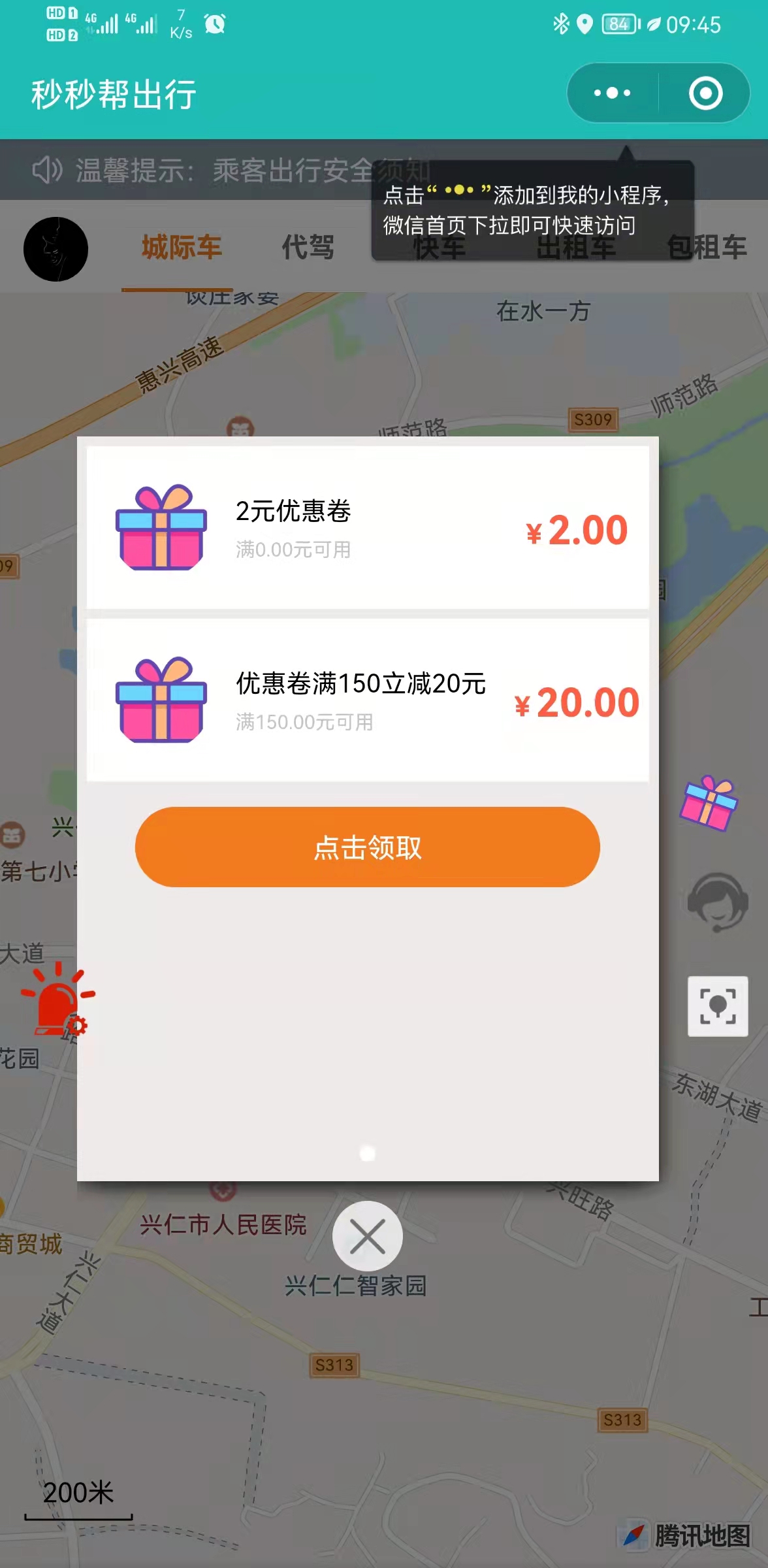768x1568 pixels.
Task: Switch to the 包租车 tab
Action: tap(707, 248)
